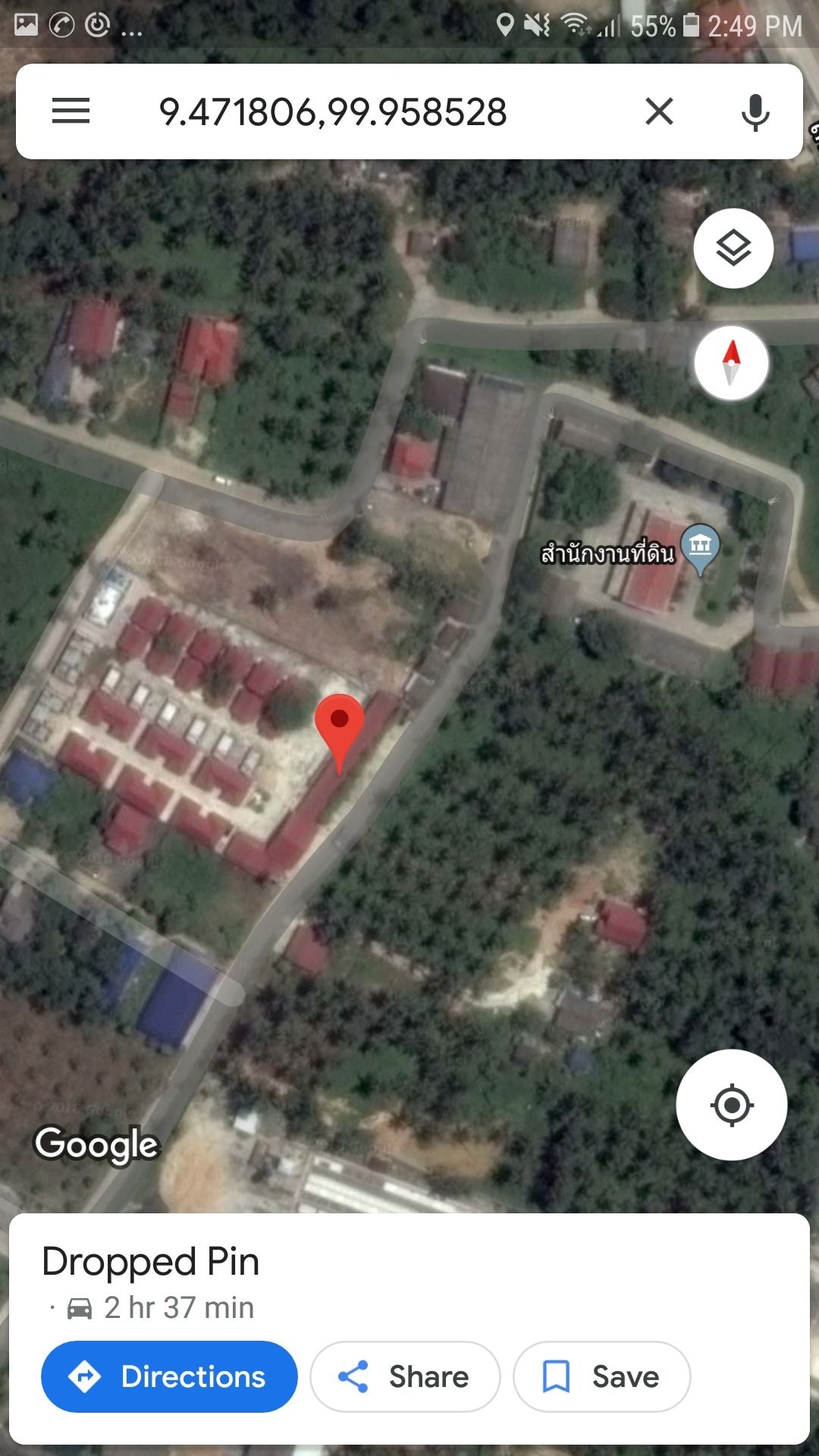Clear the search query

pyautogui.click(x=659, y=111)
